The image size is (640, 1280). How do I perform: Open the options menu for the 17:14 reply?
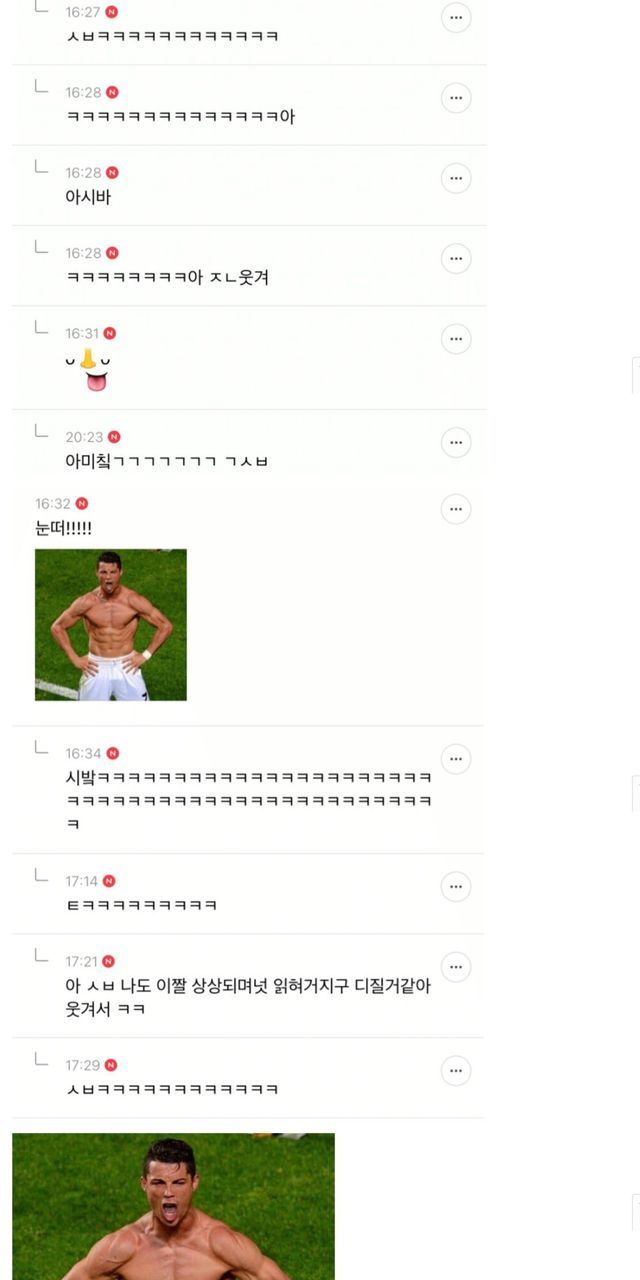[x=456, y=887]
